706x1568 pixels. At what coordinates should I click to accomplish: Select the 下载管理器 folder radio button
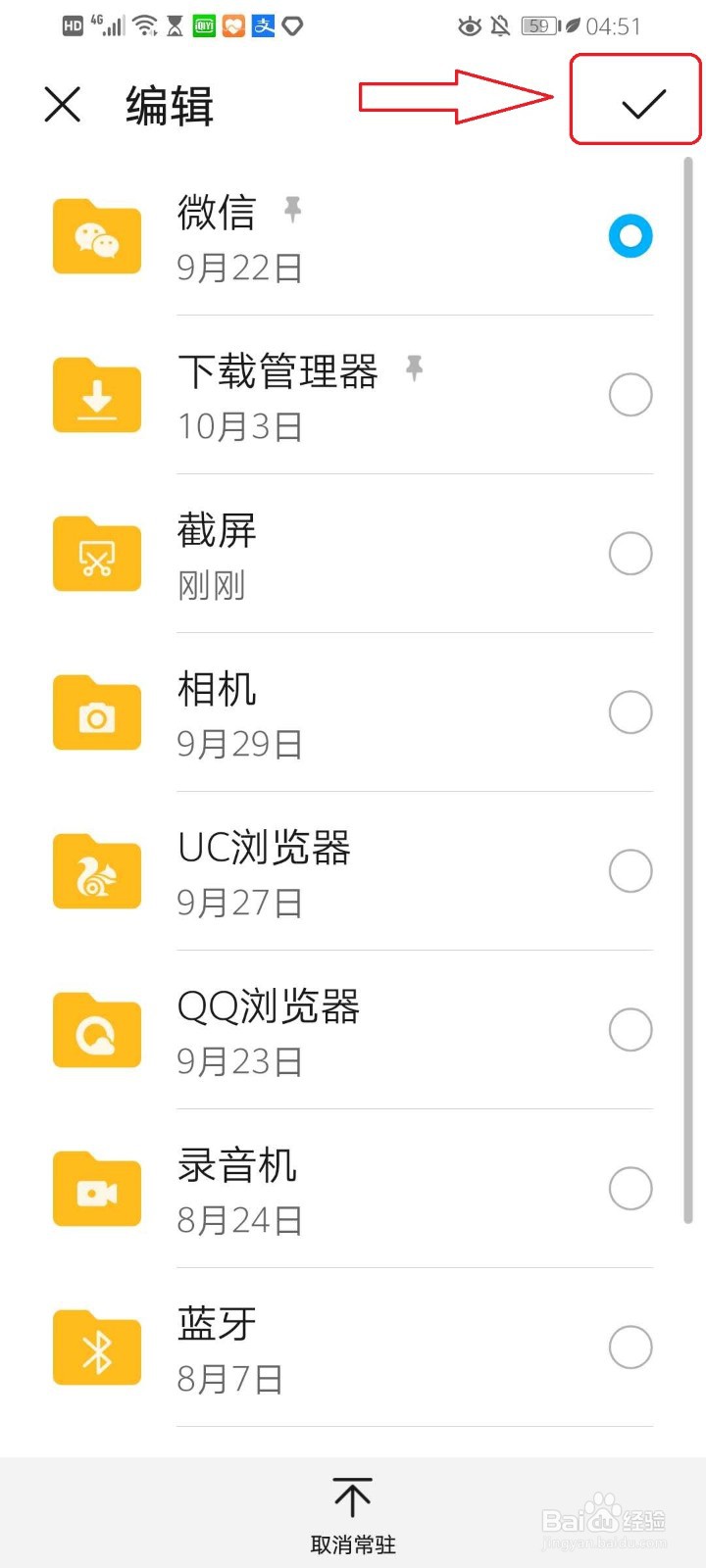630,395
